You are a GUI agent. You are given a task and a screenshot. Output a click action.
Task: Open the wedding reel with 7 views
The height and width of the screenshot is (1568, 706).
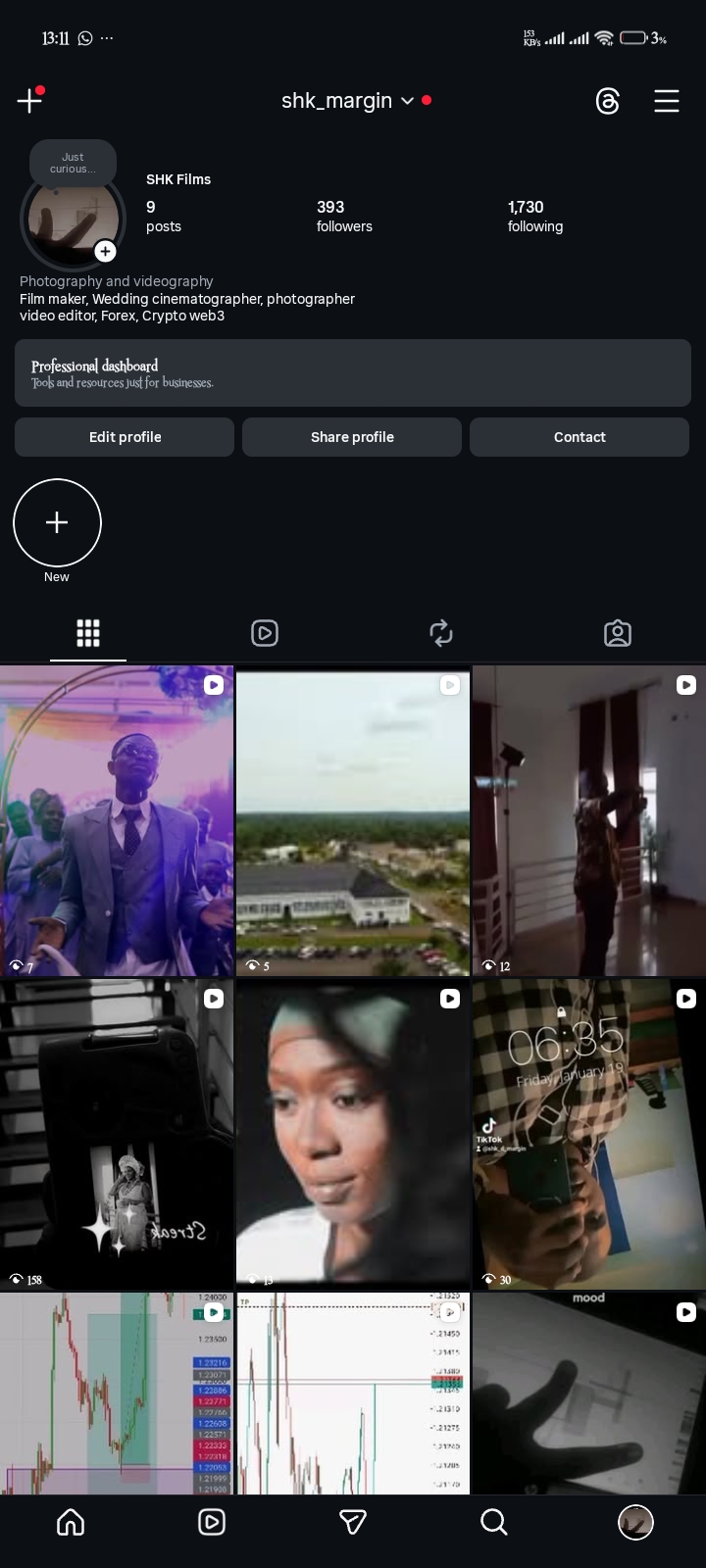point(117,821)
